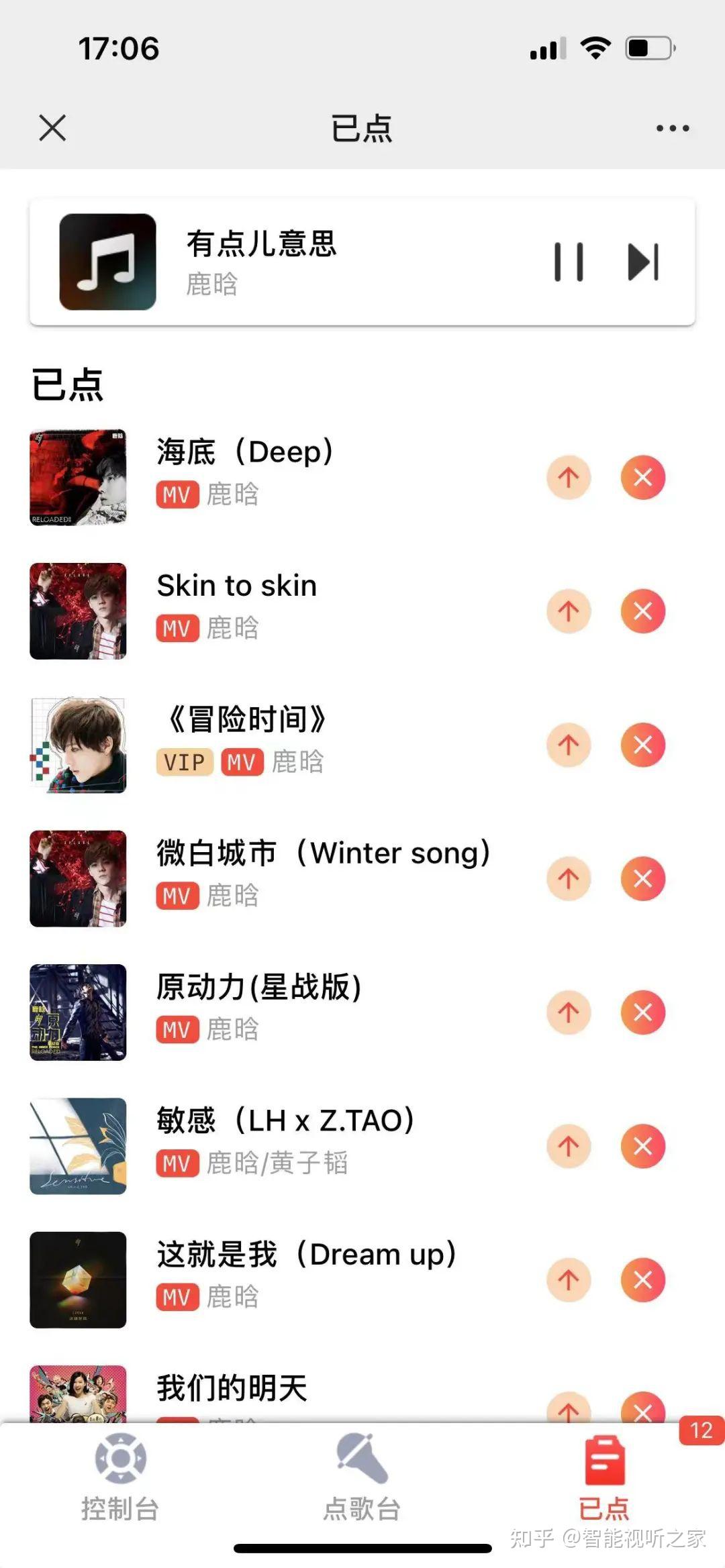Image resolution: width=725 pixels, height=1568 pixels.
Task: Open the three-dot overflow menu
Action: [x=673, y=127]
